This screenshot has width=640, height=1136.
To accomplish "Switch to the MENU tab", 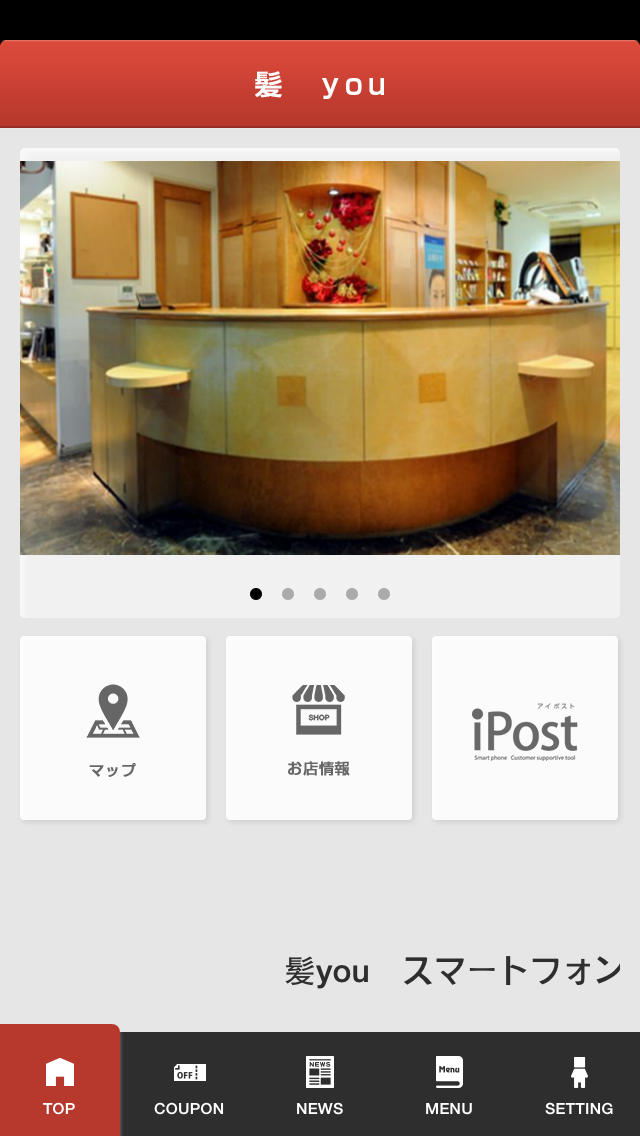I will (449, 1085).
